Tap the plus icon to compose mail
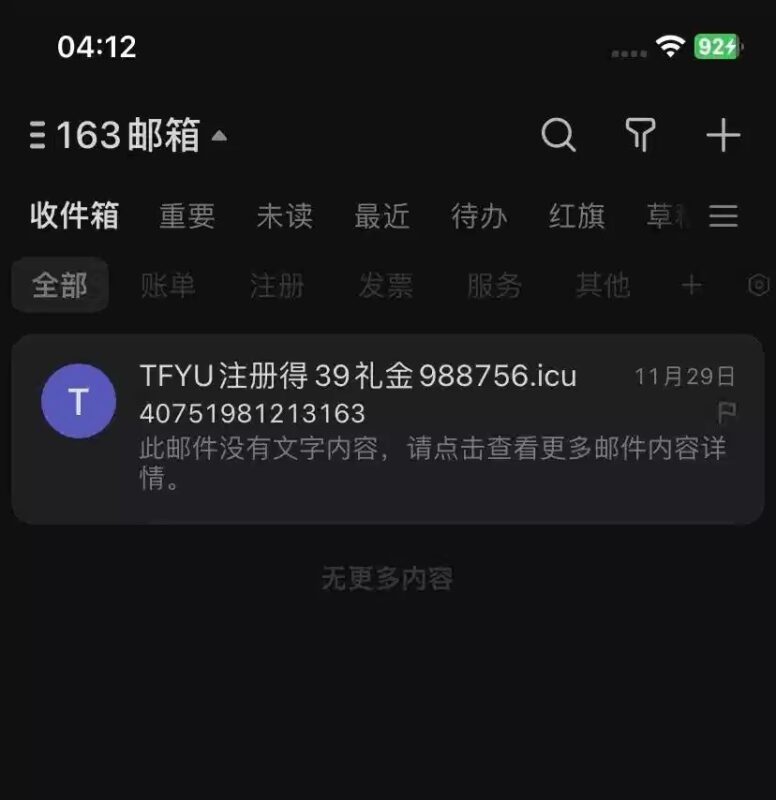The image size is (776, 800). [x=724, y=136]
